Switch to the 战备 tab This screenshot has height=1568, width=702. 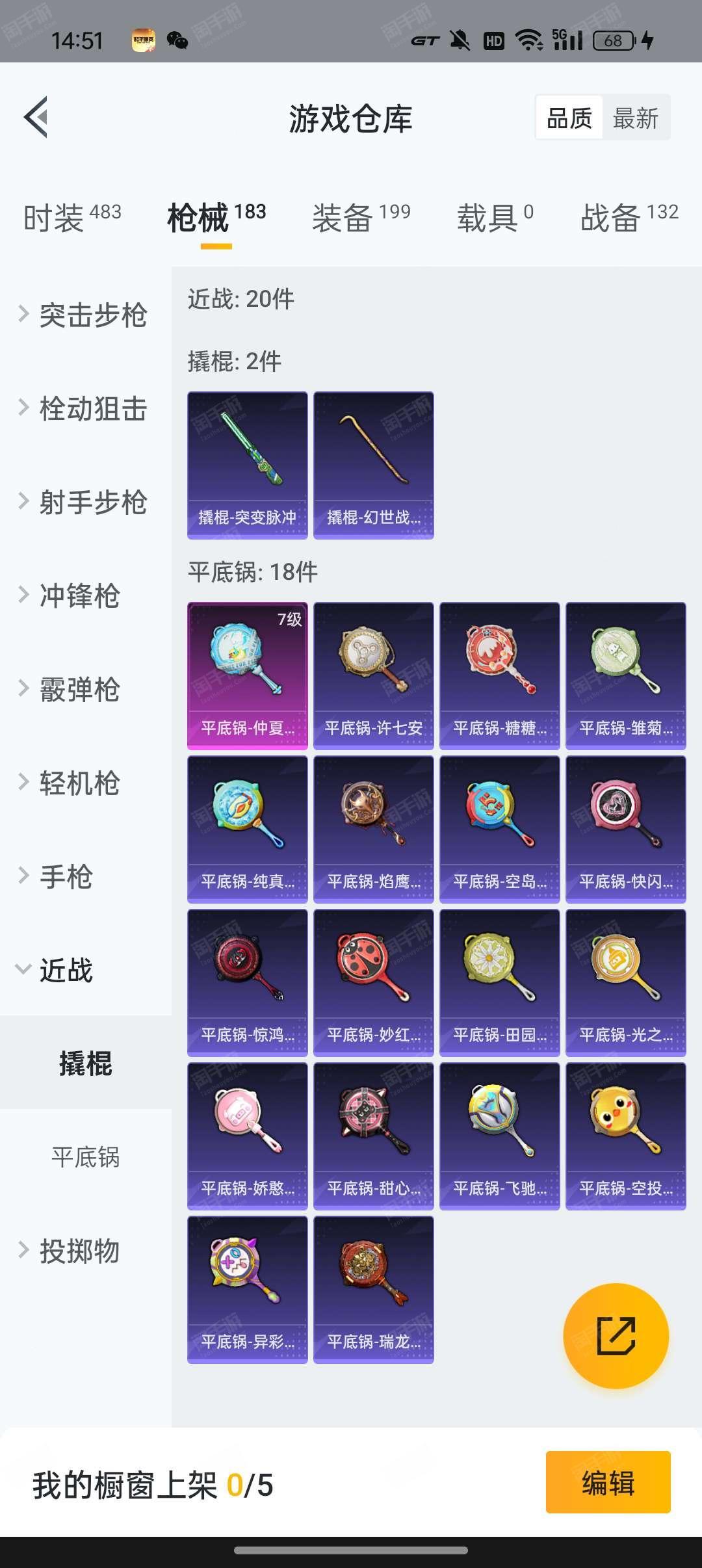click(629, 217)
